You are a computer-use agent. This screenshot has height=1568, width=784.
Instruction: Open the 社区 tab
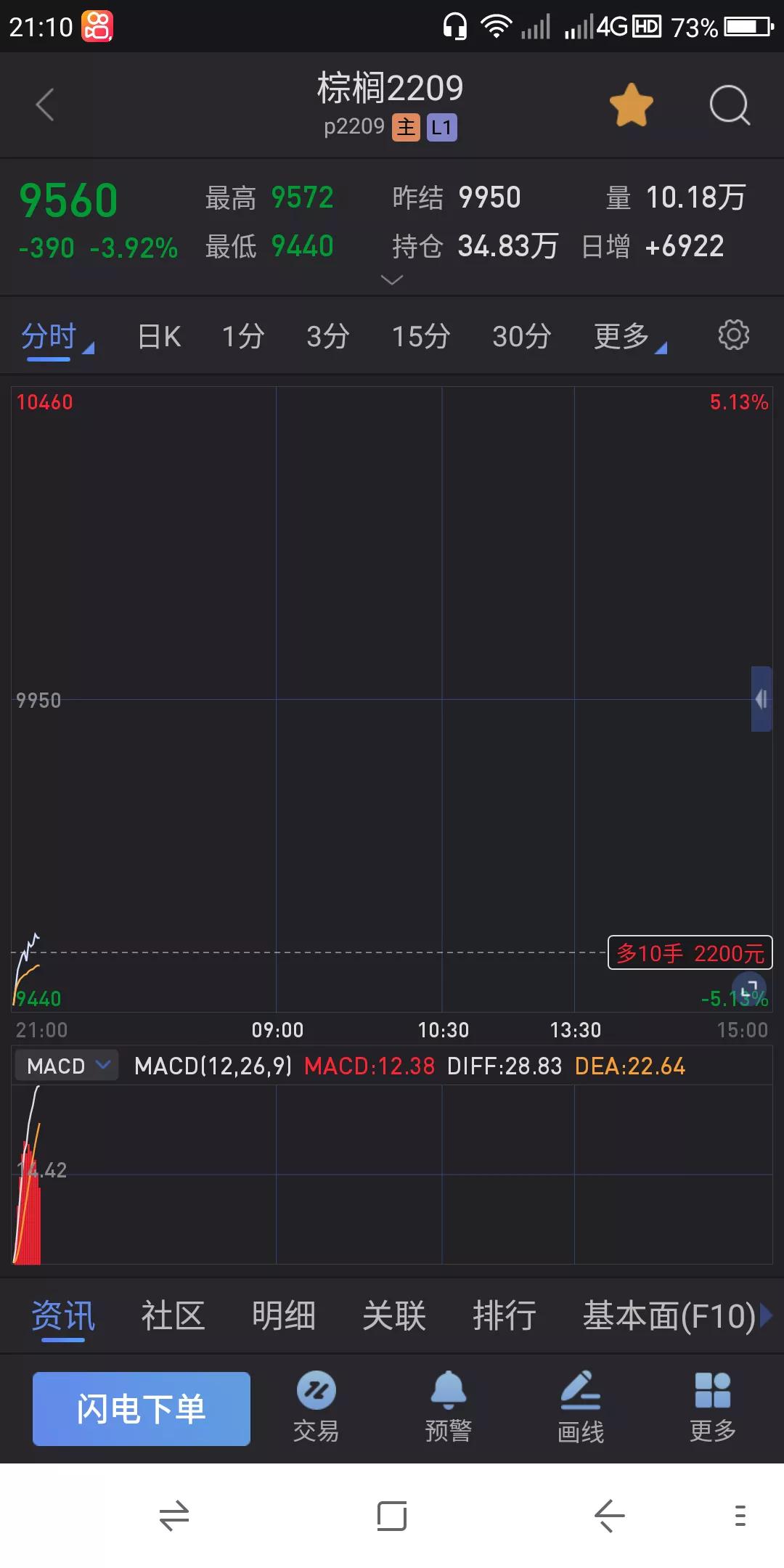coord(173,1316)
